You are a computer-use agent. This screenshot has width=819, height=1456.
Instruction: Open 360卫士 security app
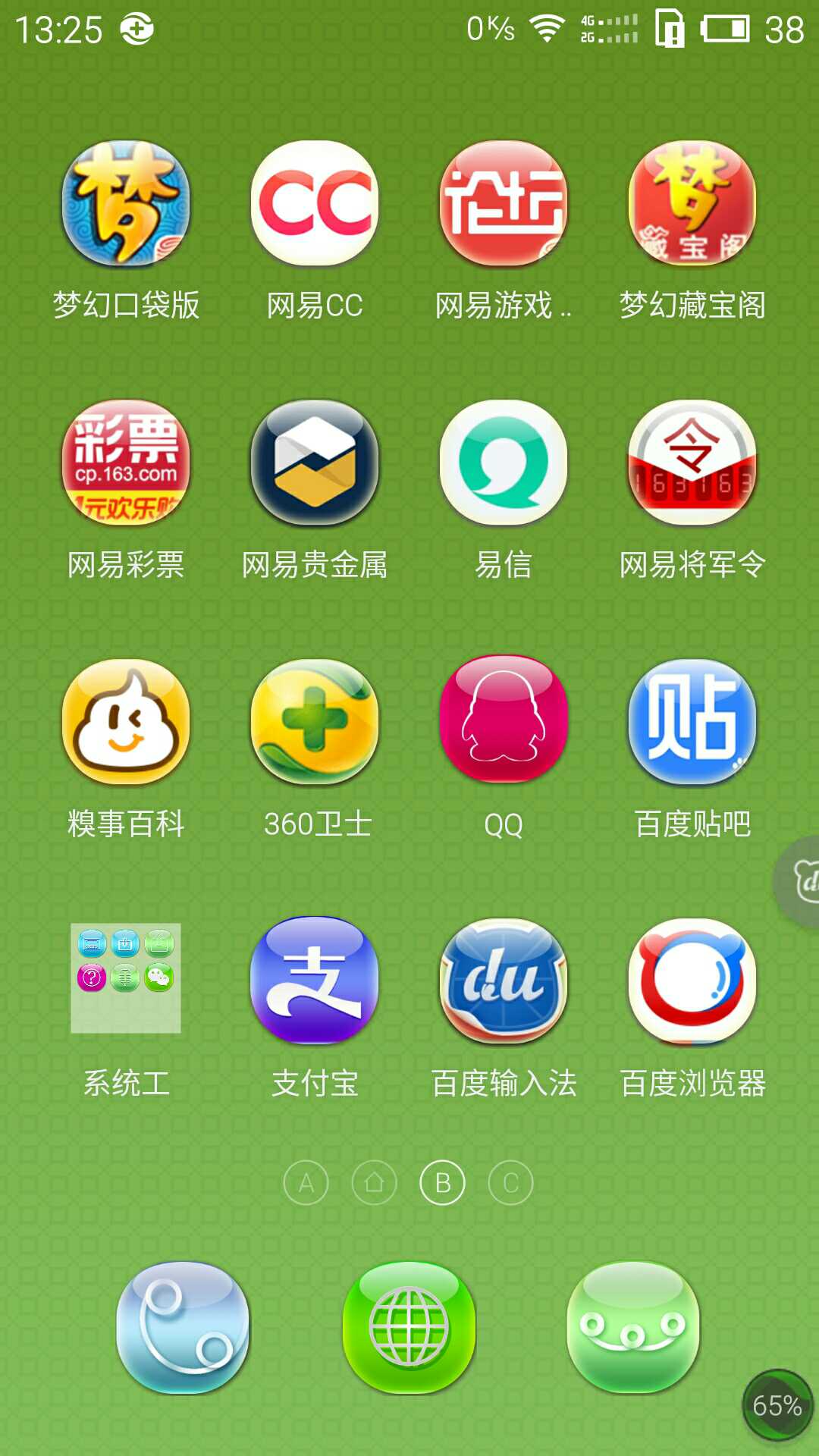(315, 722)
